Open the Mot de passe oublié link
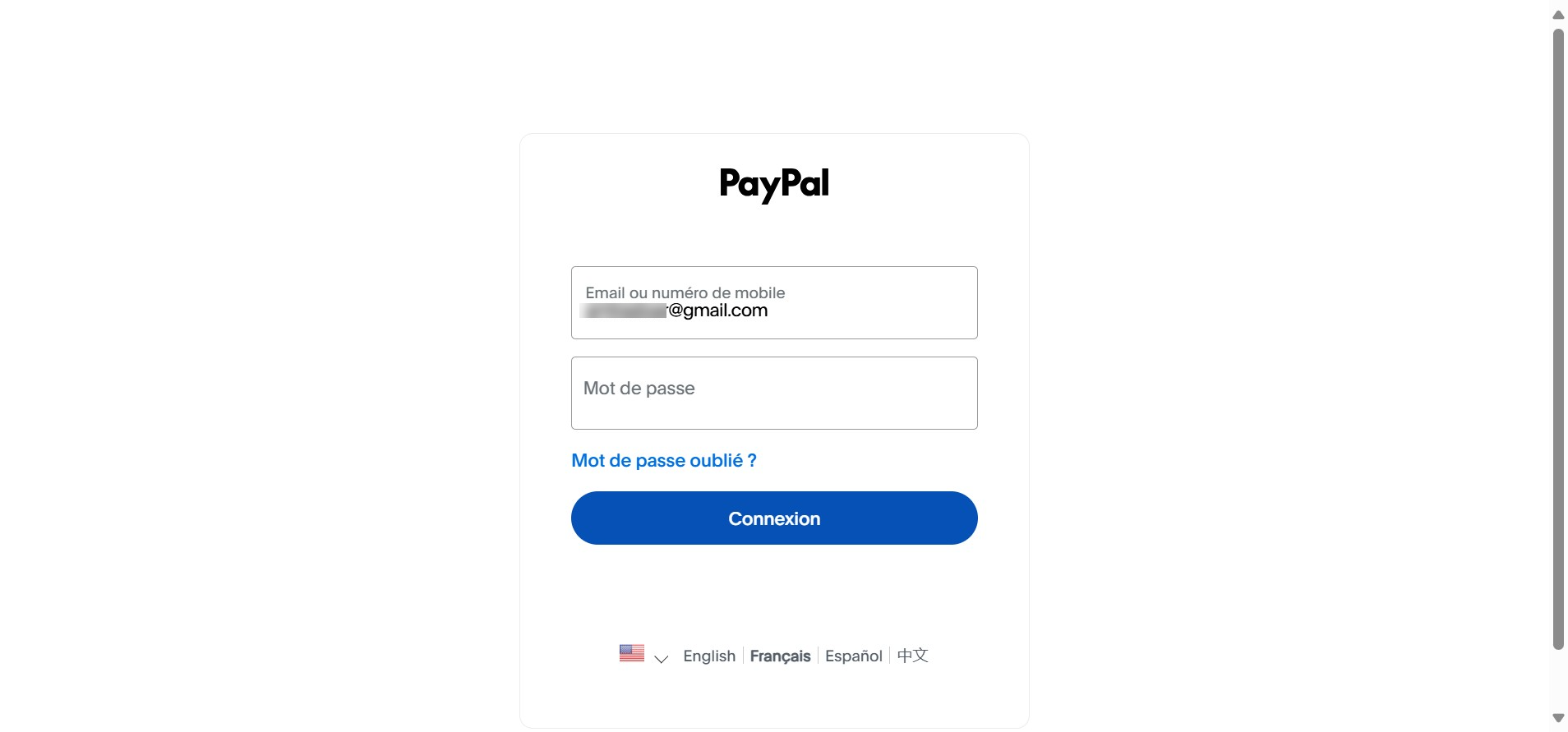The width and height of the screenshot is (1568, 732). 663,461
